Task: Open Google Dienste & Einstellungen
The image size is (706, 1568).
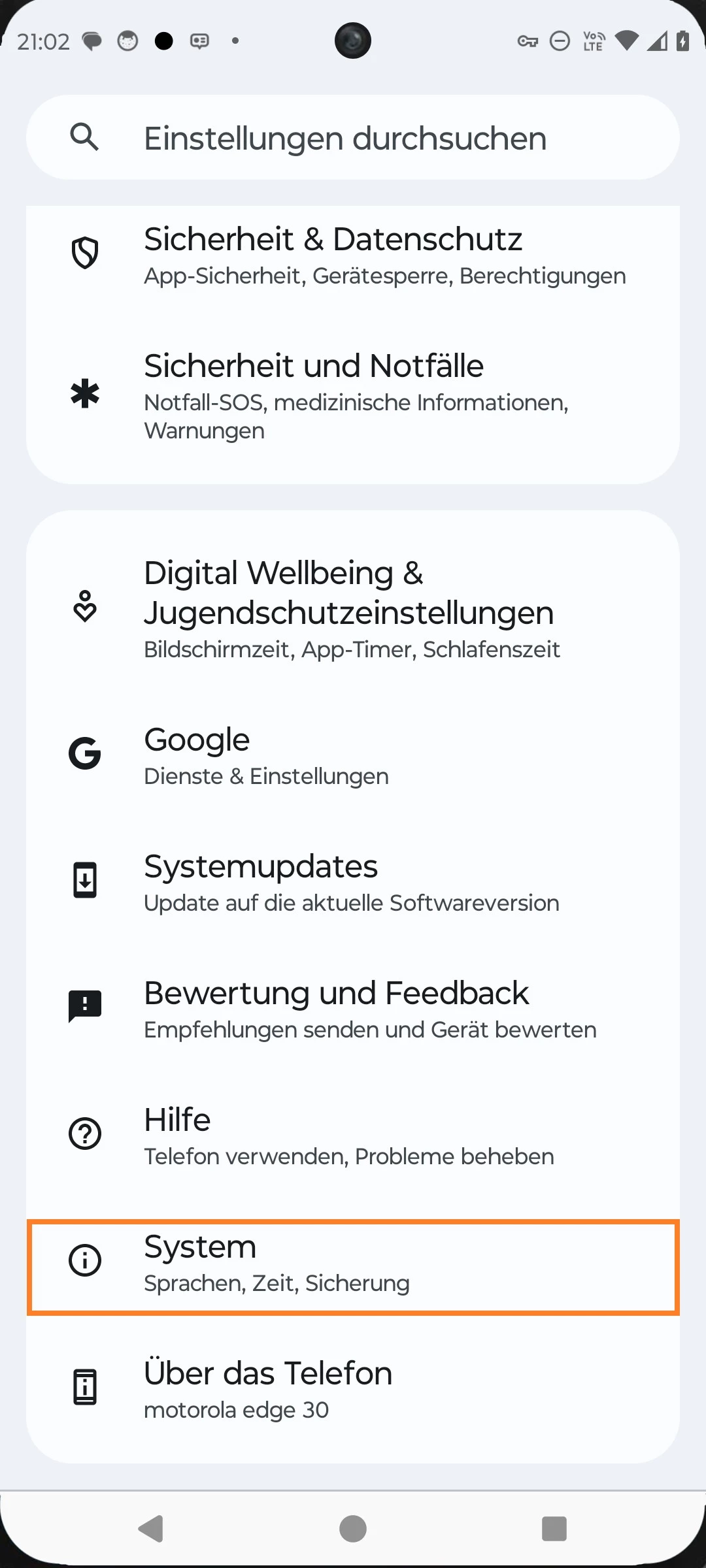Action: [353, 755]
